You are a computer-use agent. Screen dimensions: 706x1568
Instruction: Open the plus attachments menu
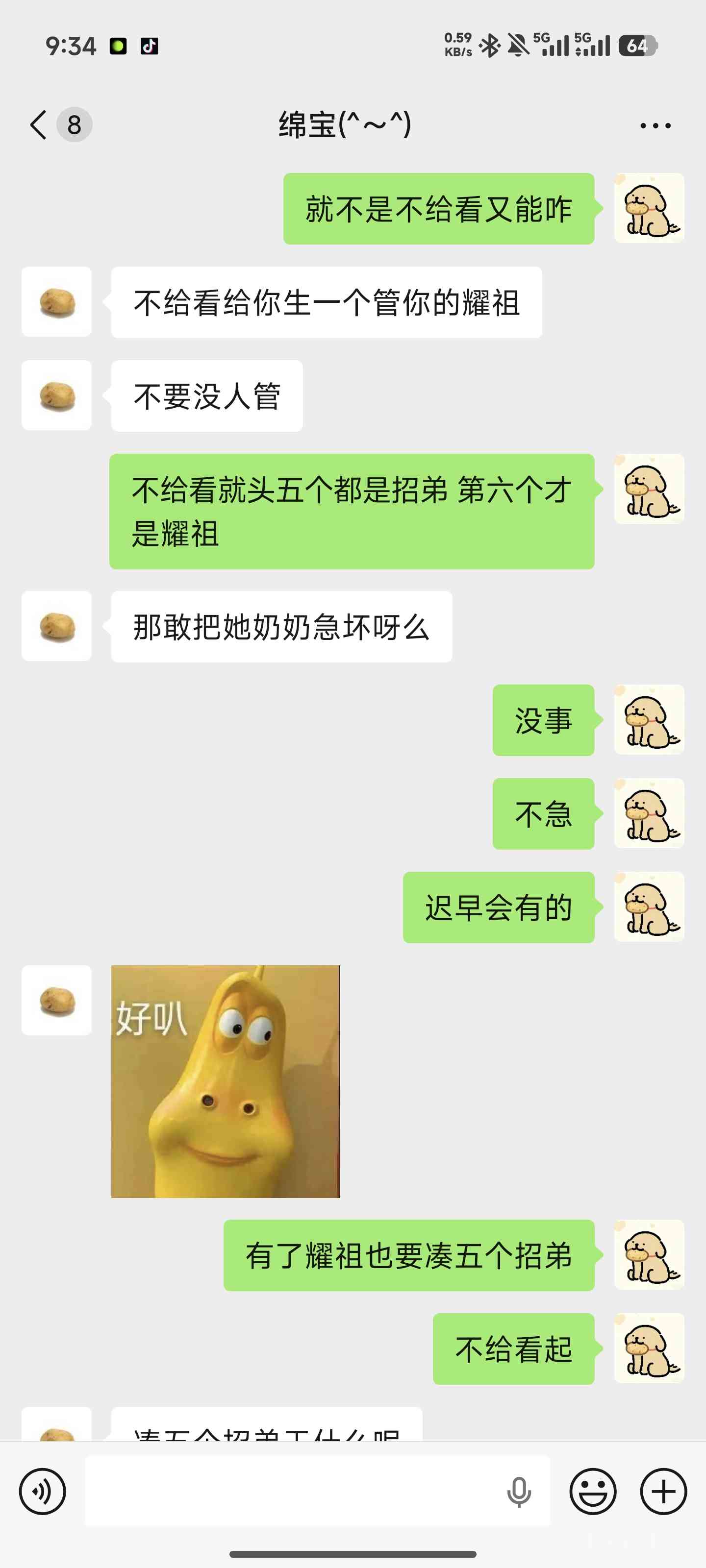(x=663, y=1491)
